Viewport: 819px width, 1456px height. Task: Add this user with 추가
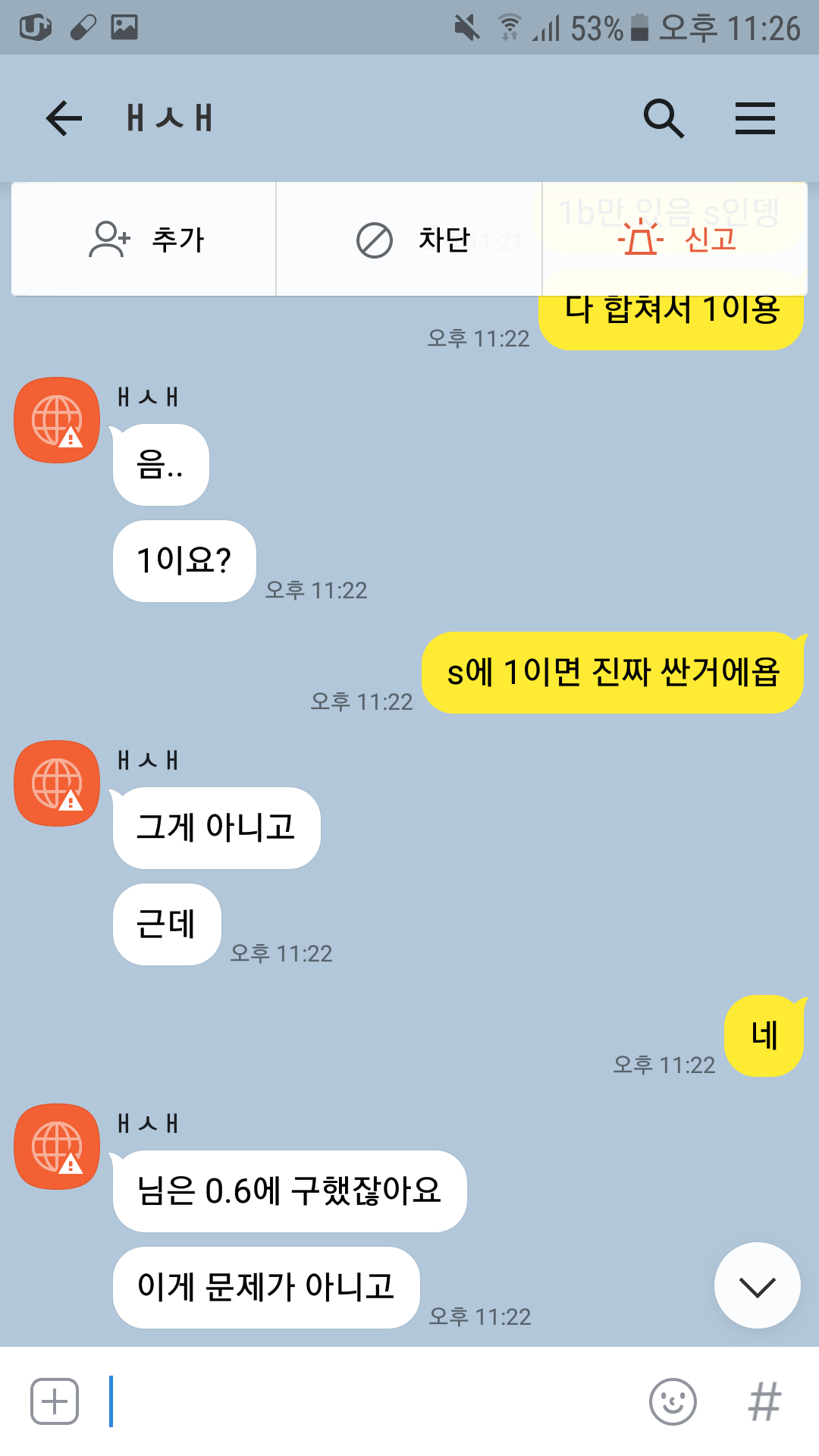click(144, 240)
